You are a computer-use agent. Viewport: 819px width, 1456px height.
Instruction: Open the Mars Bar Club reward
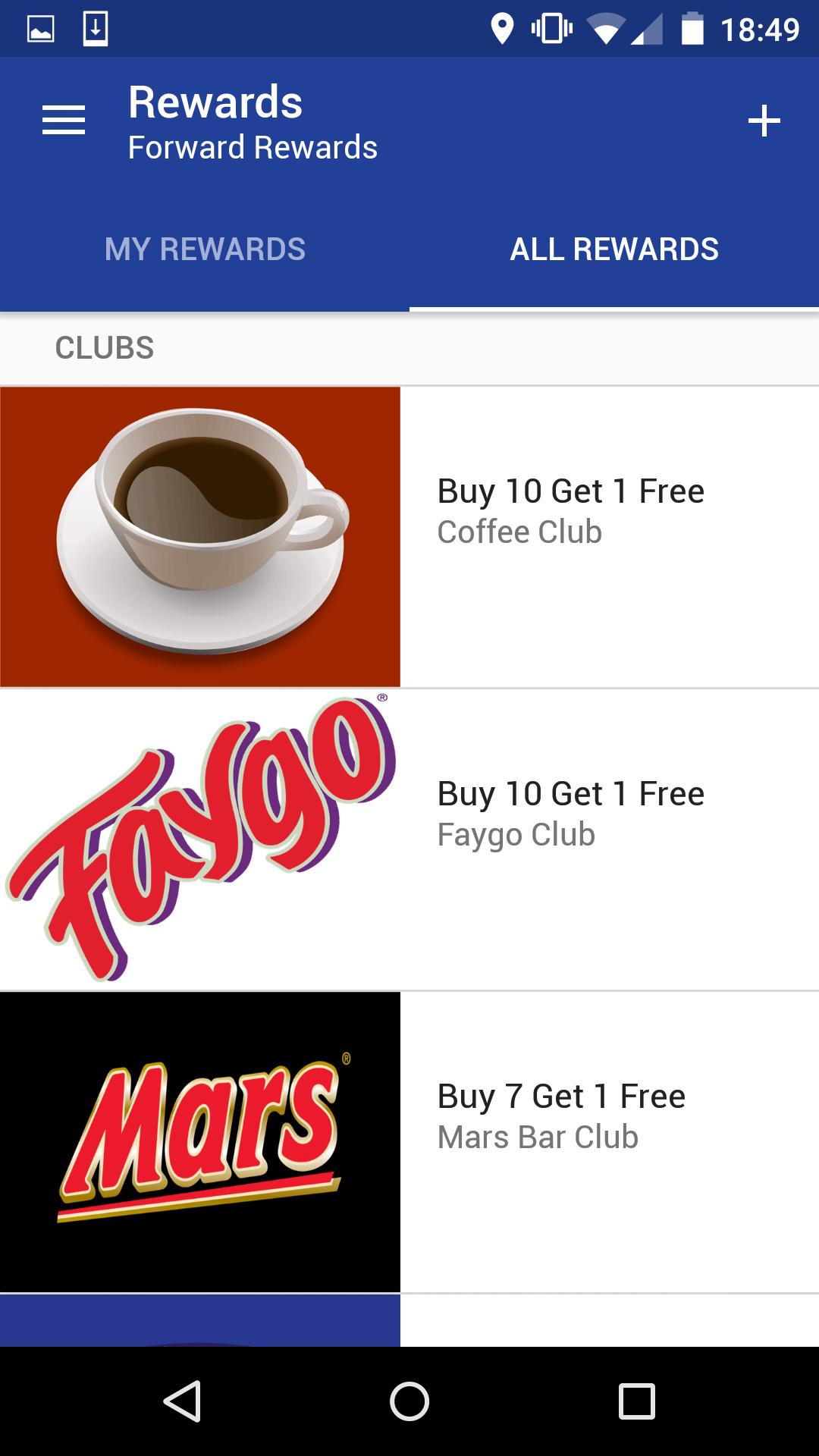409,1141
